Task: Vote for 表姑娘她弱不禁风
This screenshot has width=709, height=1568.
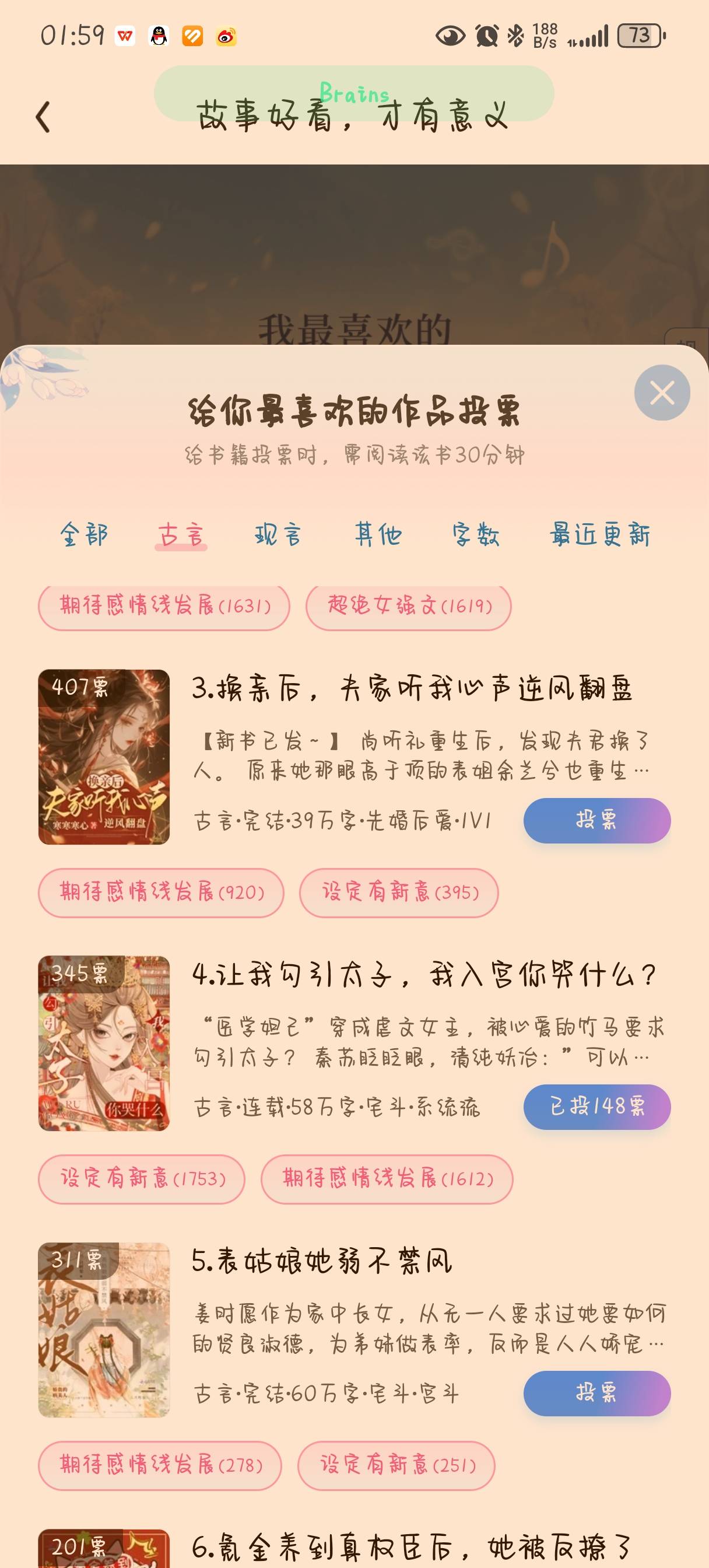Action: coord(597,1392)
